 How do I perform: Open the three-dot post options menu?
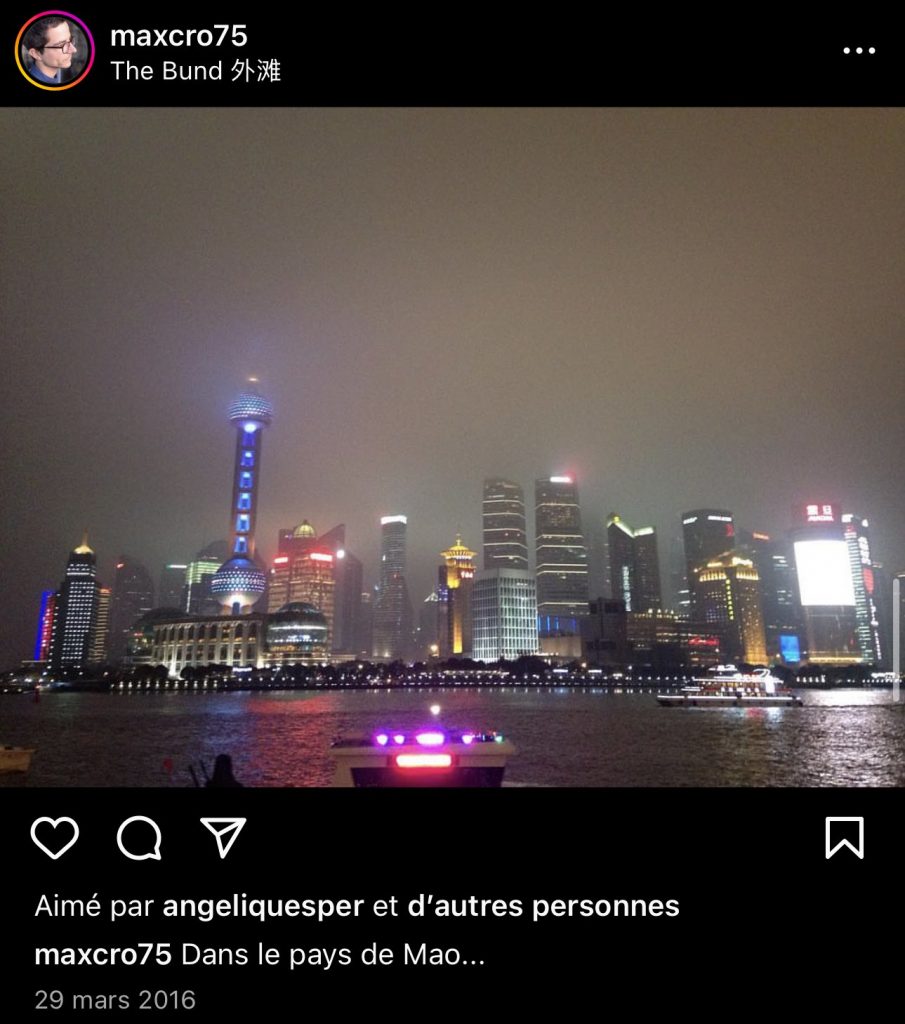[858, 51]
